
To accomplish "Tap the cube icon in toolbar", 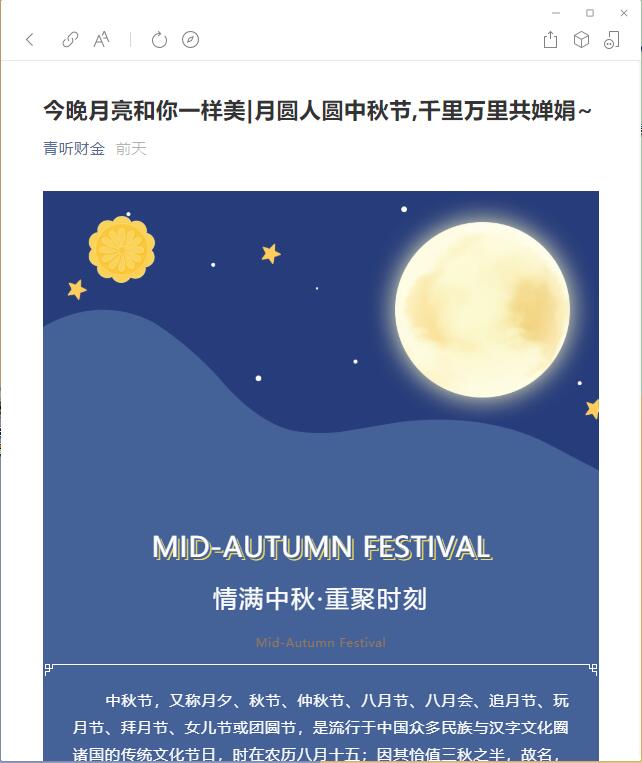I will tap(581, 40).
